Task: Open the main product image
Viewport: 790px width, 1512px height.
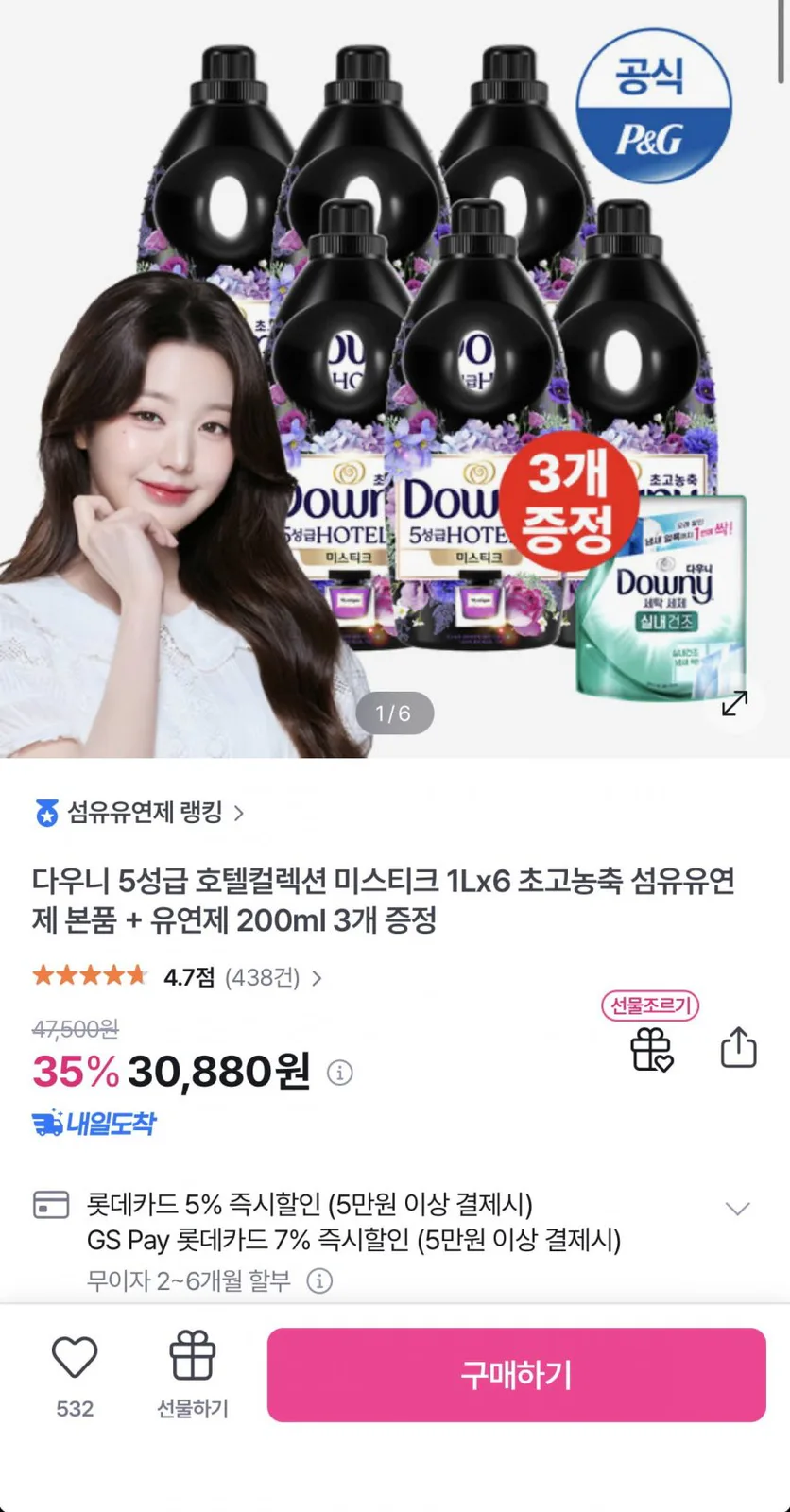Action: click(395, 379)
